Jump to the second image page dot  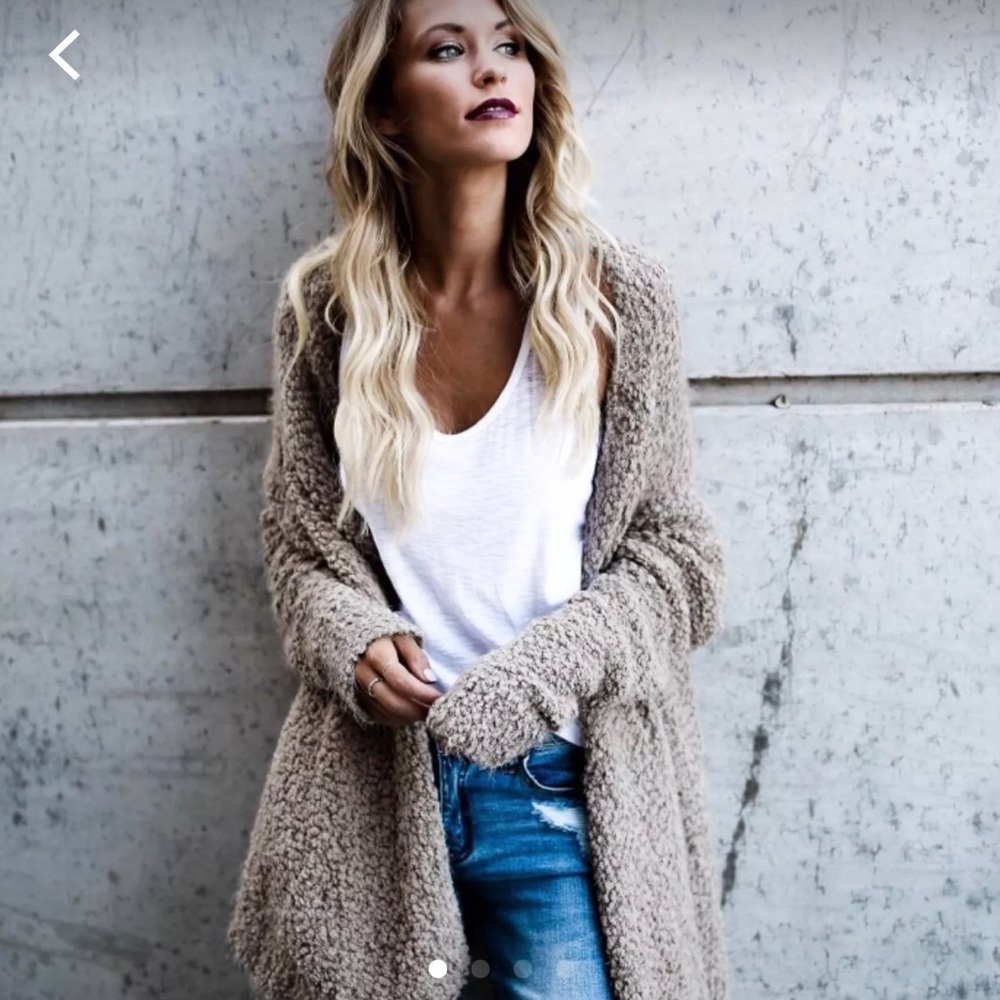[480, 968]
